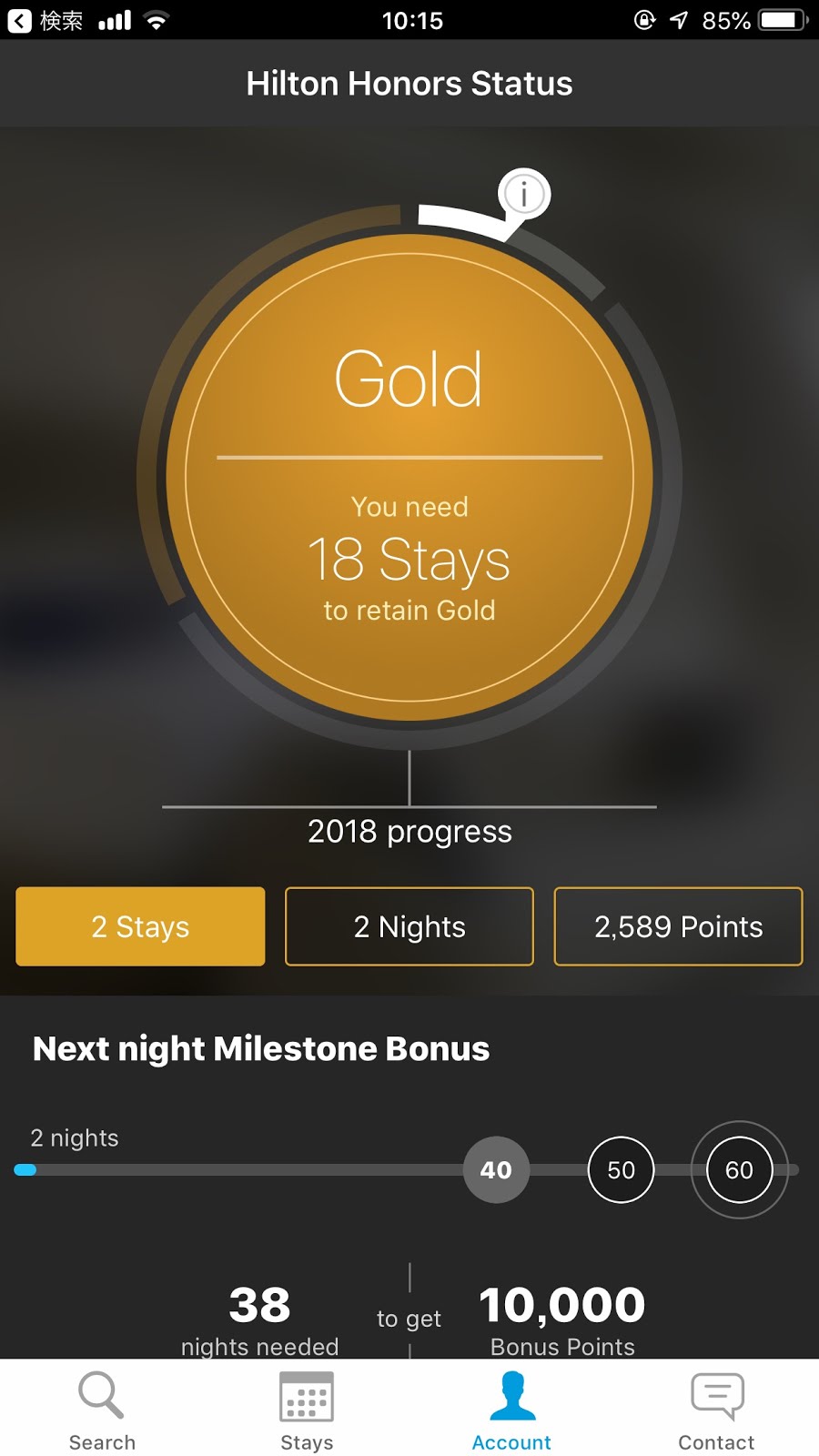Screen dimensions: 819x1456
Task: Open the Account tab
Action: [511, 1410]
